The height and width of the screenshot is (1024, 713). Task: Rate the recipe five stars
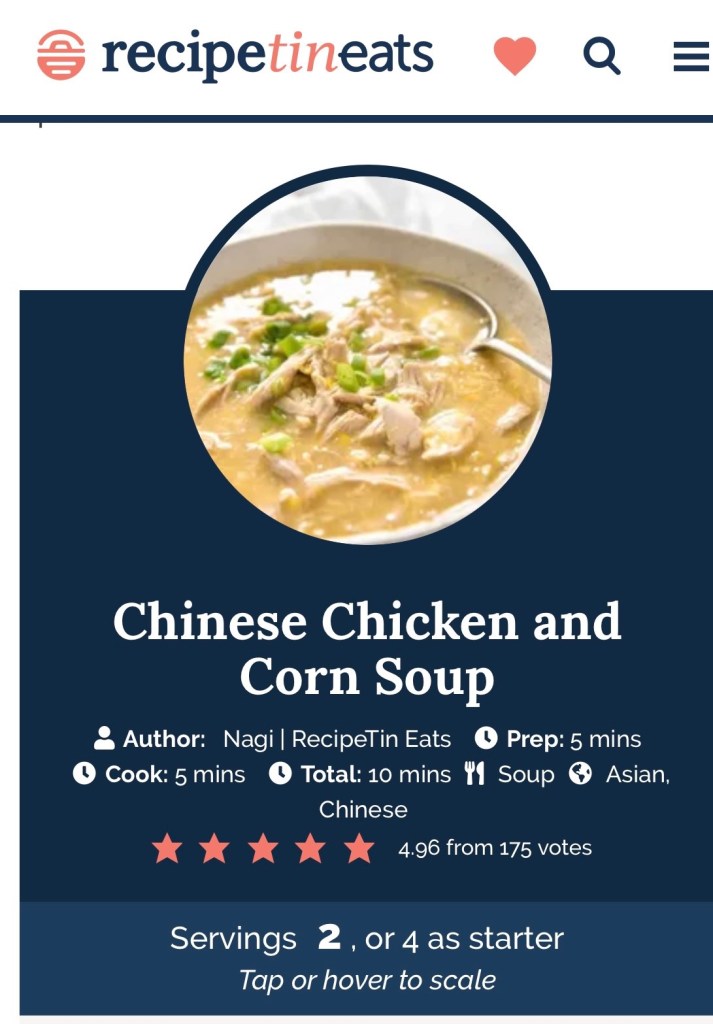(x=358, y=849)
